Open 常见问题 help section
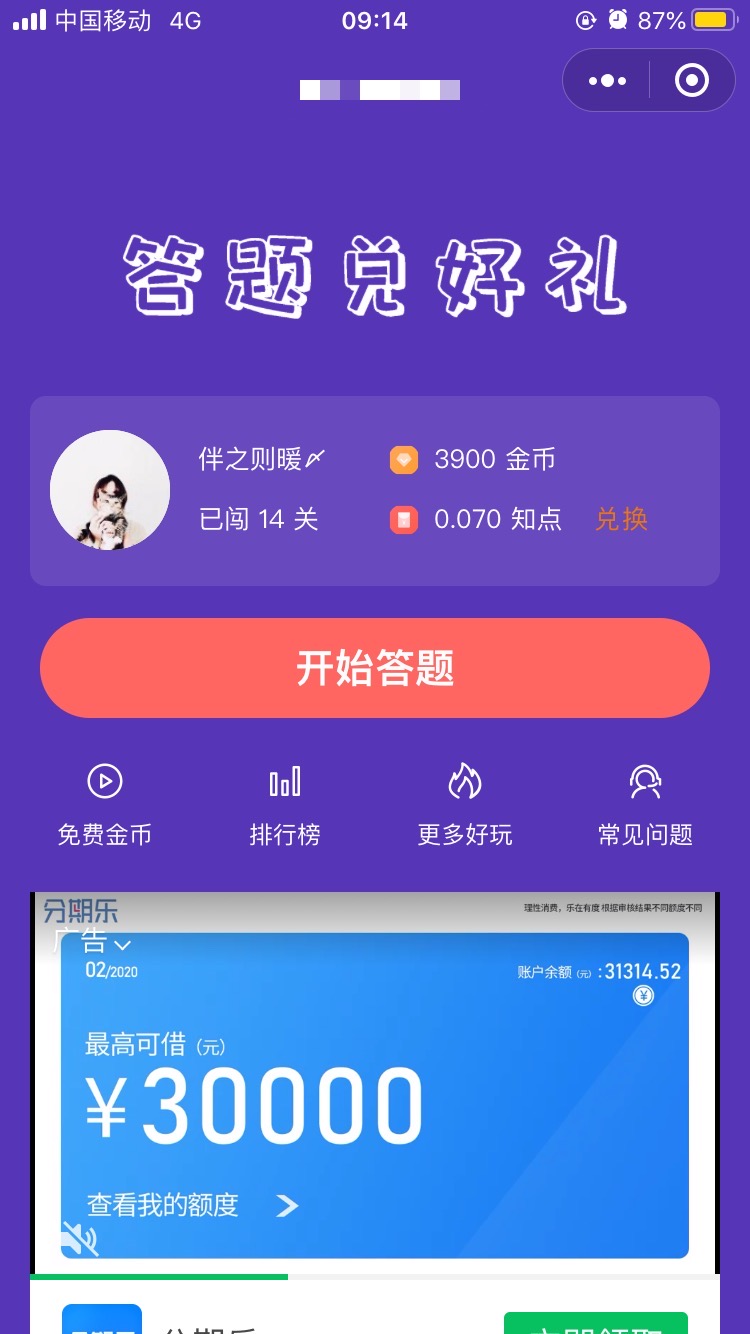Viewport: 750px width, 1334px height. point(645,805)
